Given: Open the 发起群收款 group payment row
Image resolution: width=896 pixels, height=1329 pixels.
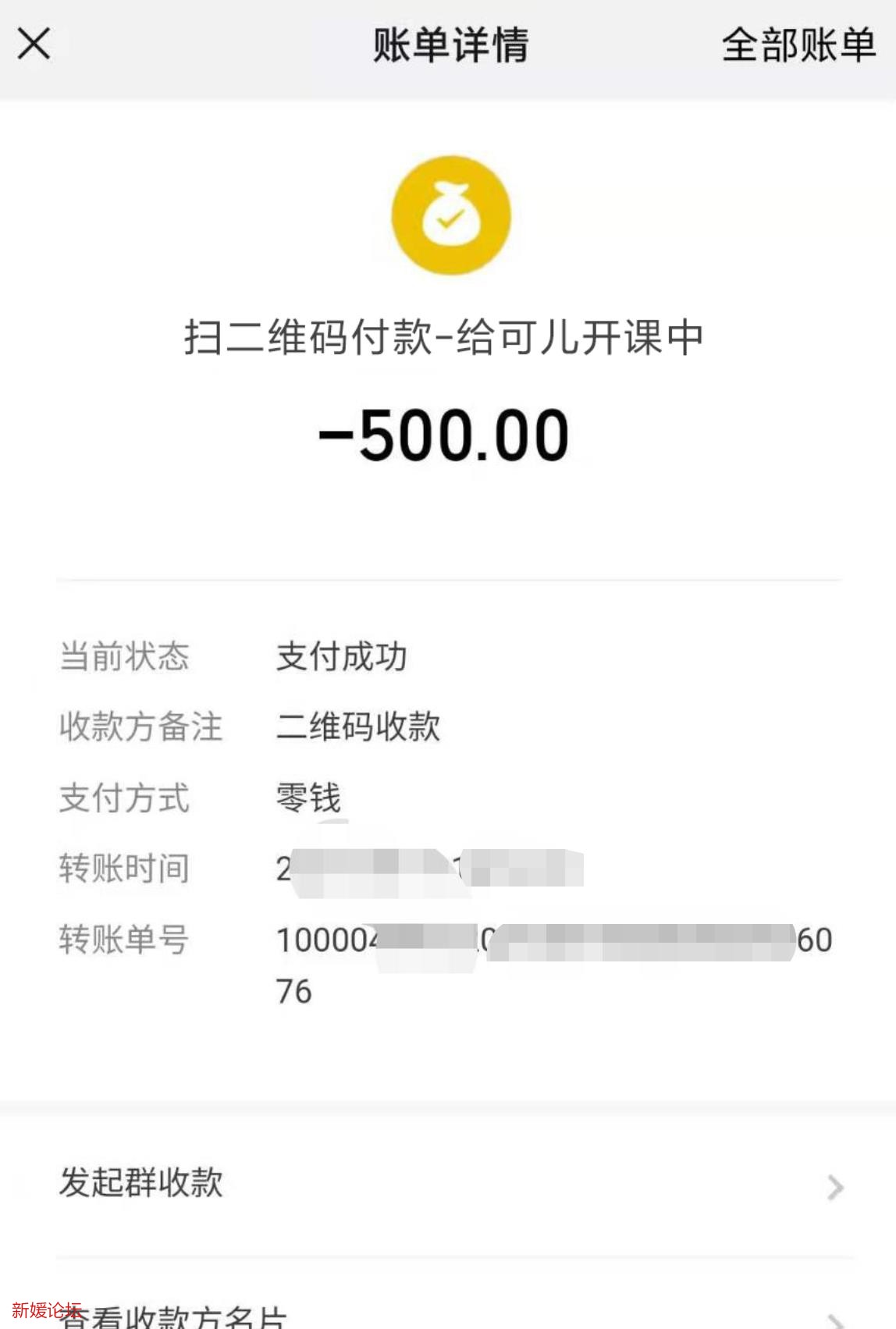Looking at the screenshot, I should (x=140, y=1185).
